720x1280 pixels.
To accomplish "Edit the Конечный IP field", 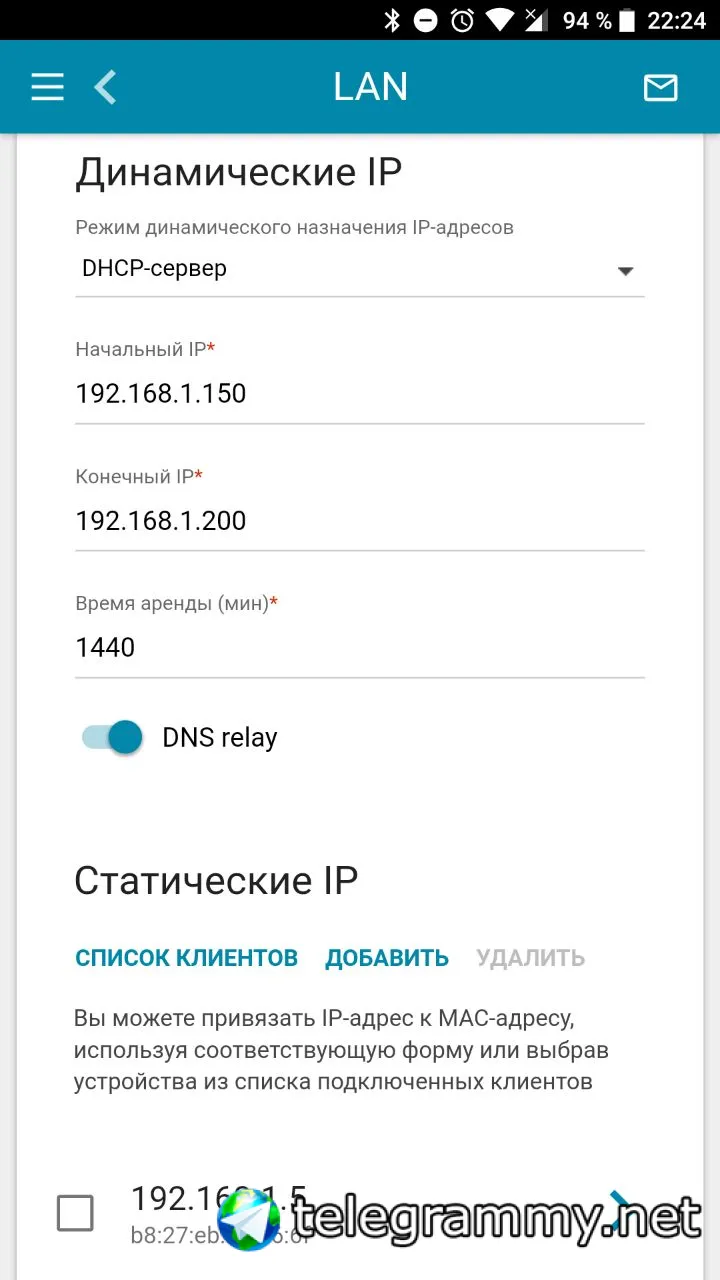I will 360,520.
